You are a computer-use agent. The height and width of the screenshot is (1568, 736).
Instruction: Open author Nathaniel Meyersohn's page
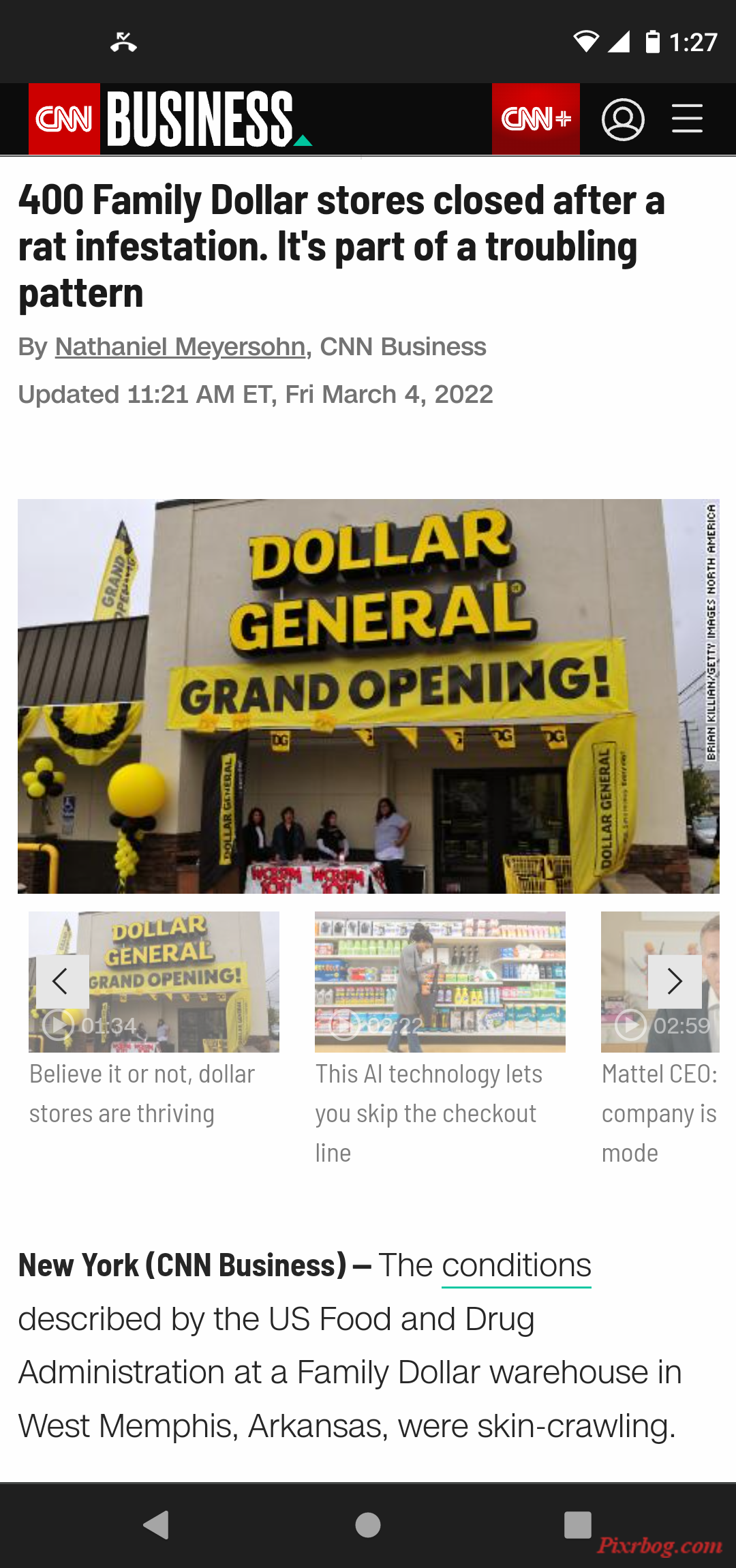pyautogui.click(x=180, y=347)
